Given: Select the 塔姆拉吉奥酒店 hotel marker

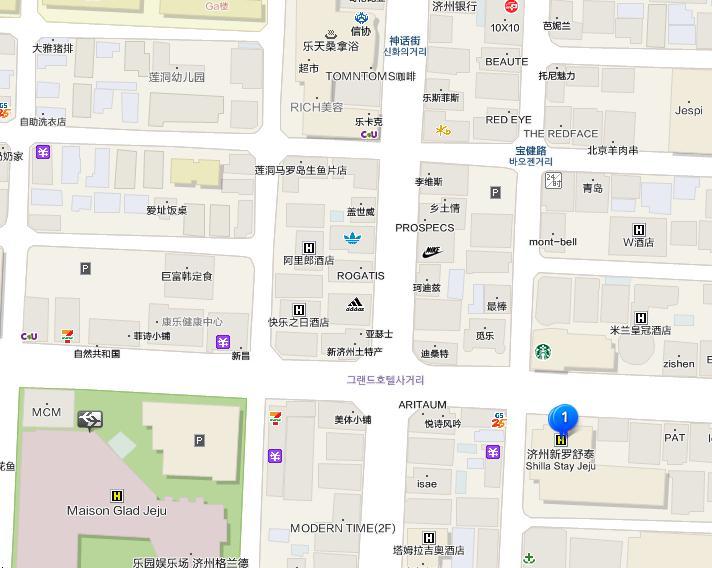Looking at the screenshot, I should click(x=429, y=538).
